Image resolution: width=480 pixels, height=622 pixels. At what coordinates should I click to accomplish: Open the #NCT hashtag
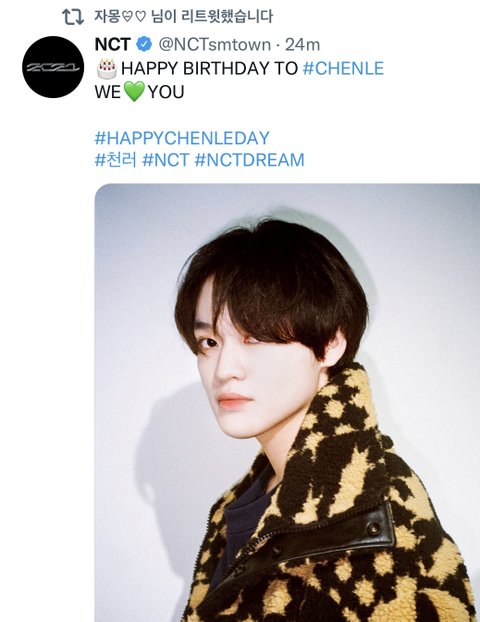click(x=165, y=160)
